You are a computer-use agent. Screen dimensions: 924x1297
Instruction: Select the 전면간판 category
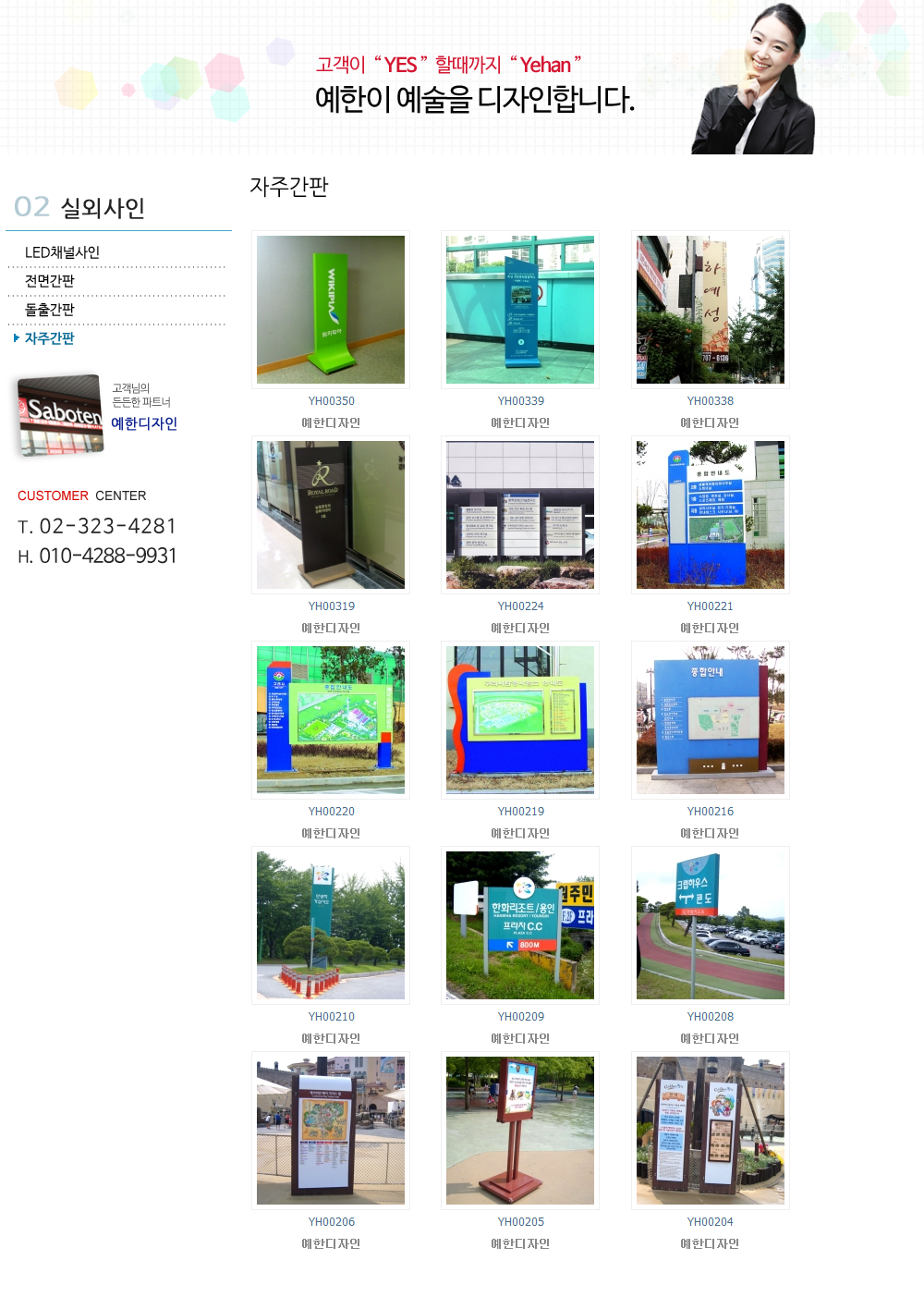pos(50,281)
